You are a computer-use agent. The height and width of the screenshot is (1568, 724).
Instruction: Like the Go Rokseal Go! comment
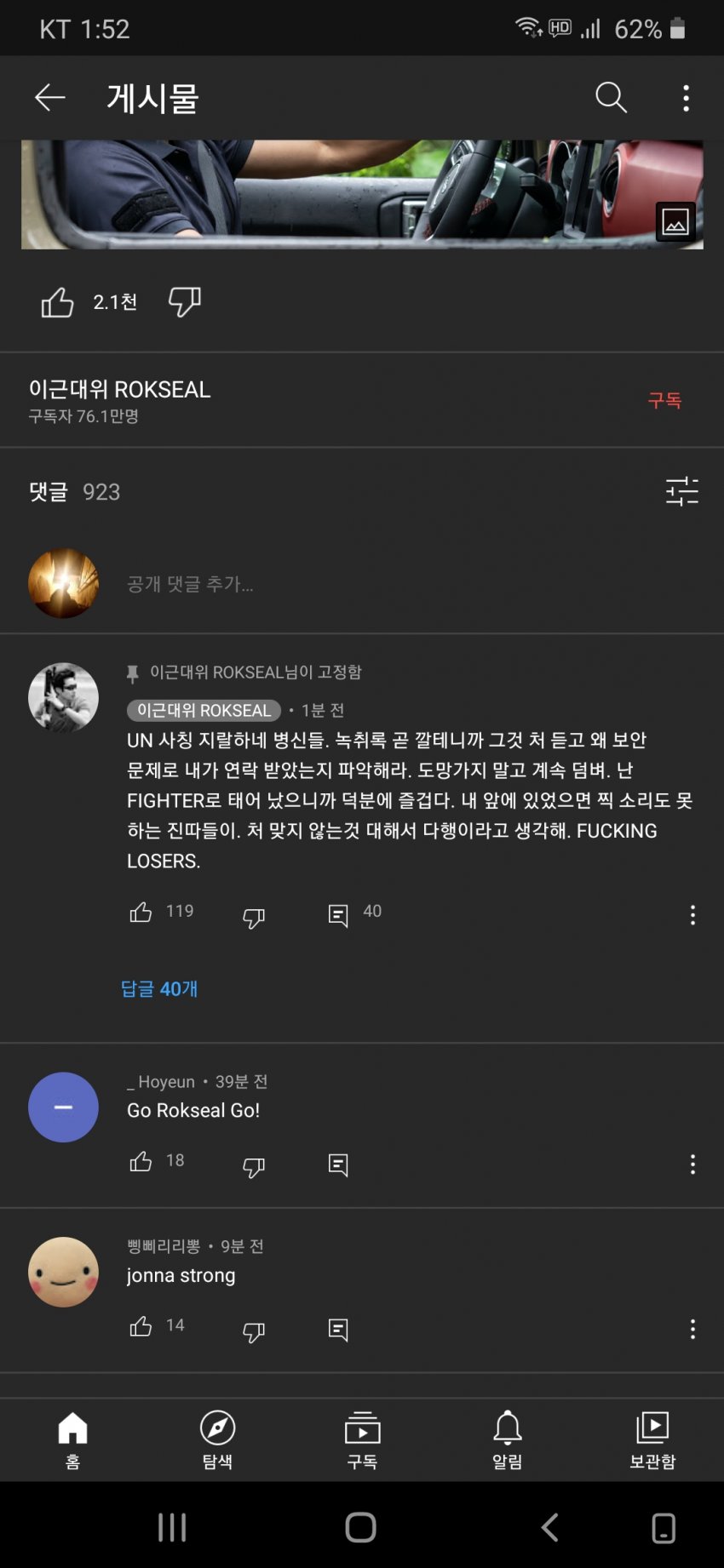pos(141,1162)
